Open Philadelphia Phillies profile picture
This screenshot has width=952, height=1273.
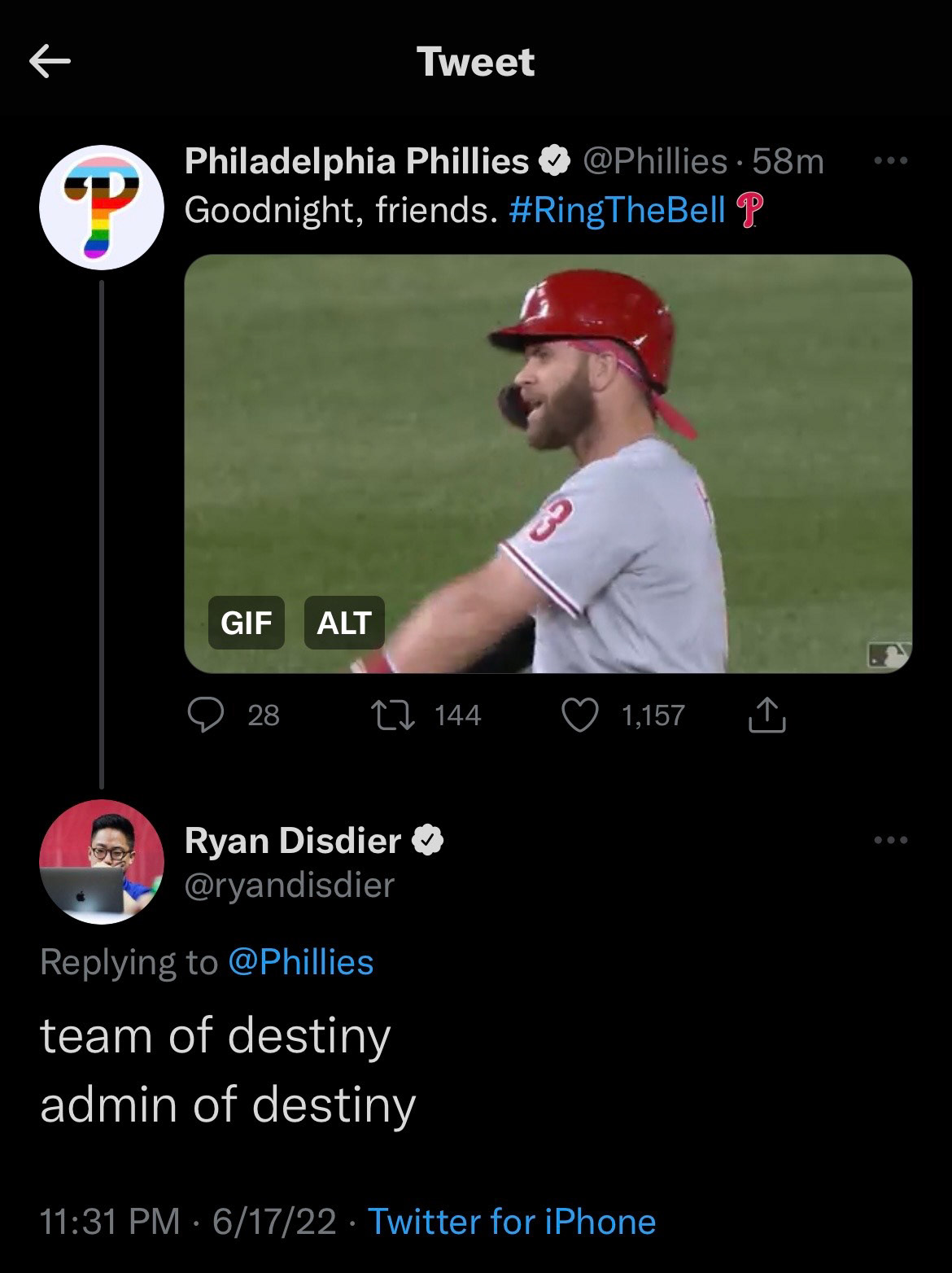coord(102,208)
